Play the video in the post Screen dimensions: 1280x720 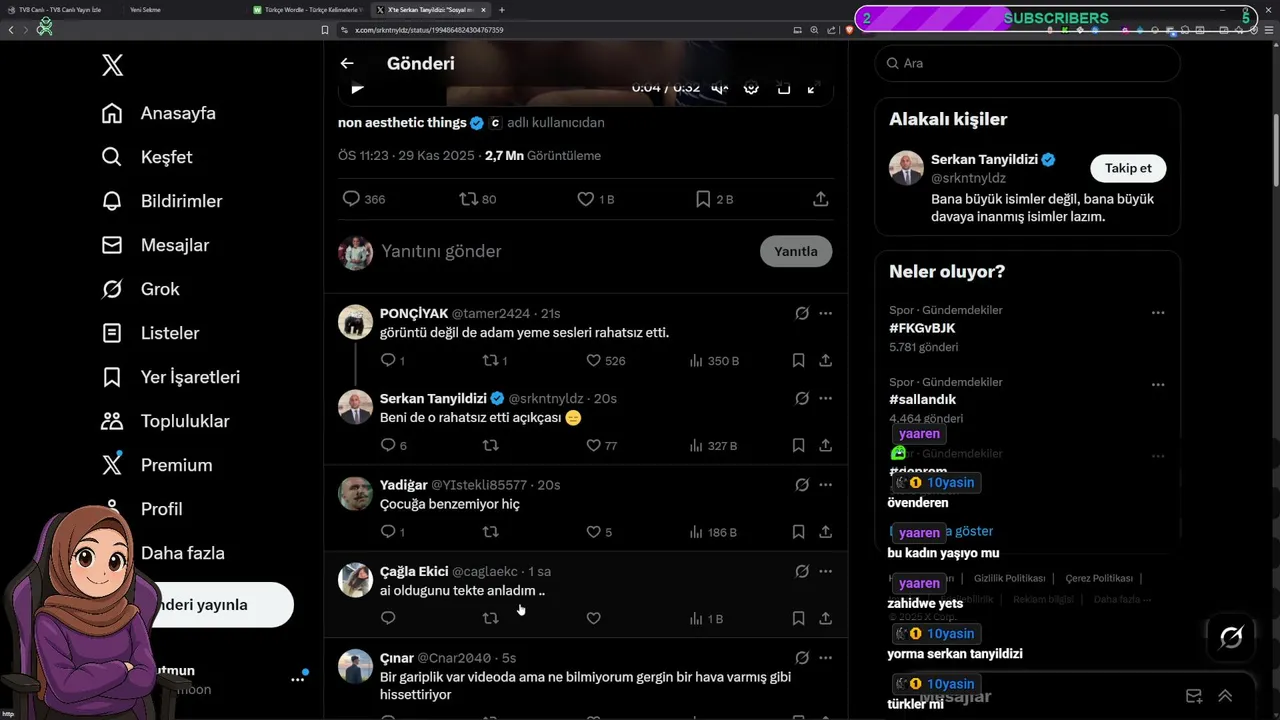click(x=357, y=88)
